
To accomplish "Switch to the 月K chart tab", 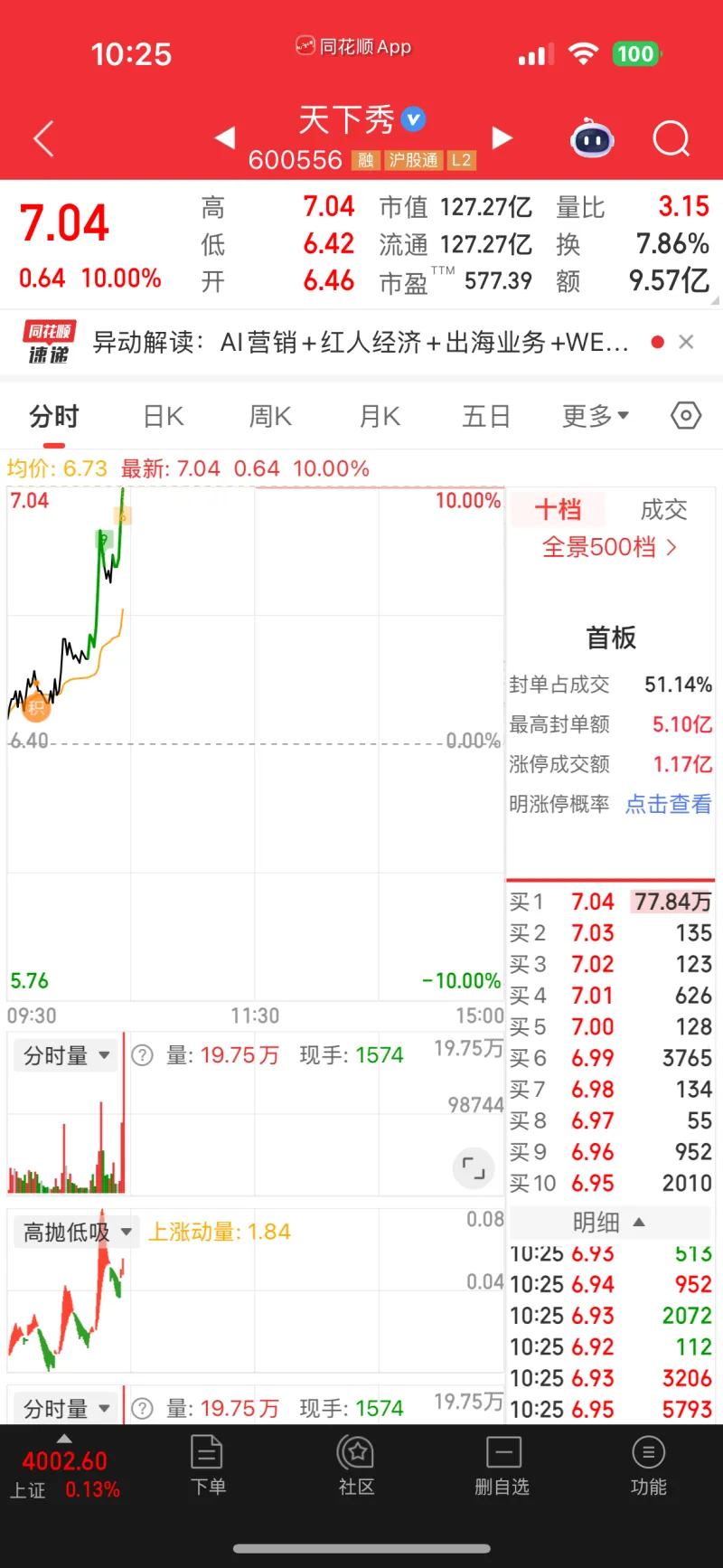I will click(380, 417).
